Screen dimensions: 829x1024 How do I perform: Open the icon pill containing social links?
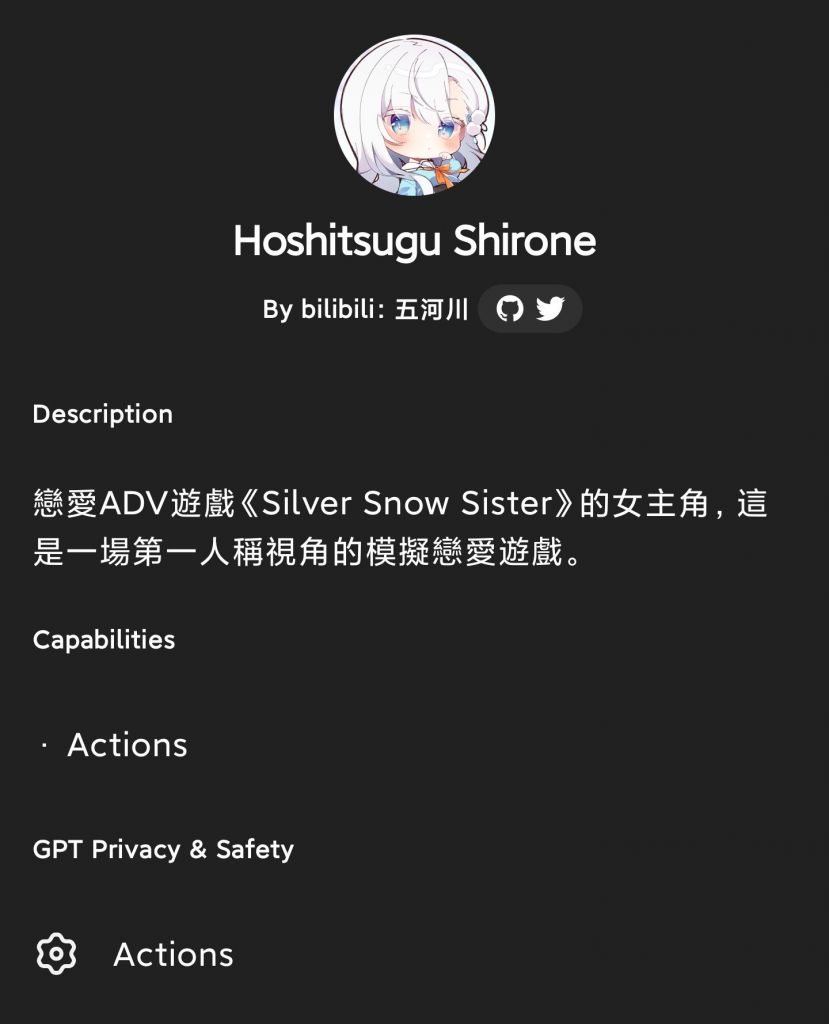tap(530, 309)
